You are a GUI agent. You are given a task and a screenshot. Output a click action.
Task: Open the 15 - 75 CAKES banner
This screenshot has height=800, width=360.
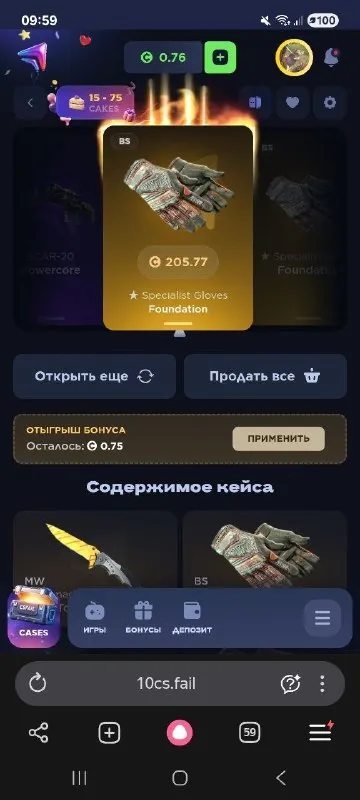pos(95,103)
